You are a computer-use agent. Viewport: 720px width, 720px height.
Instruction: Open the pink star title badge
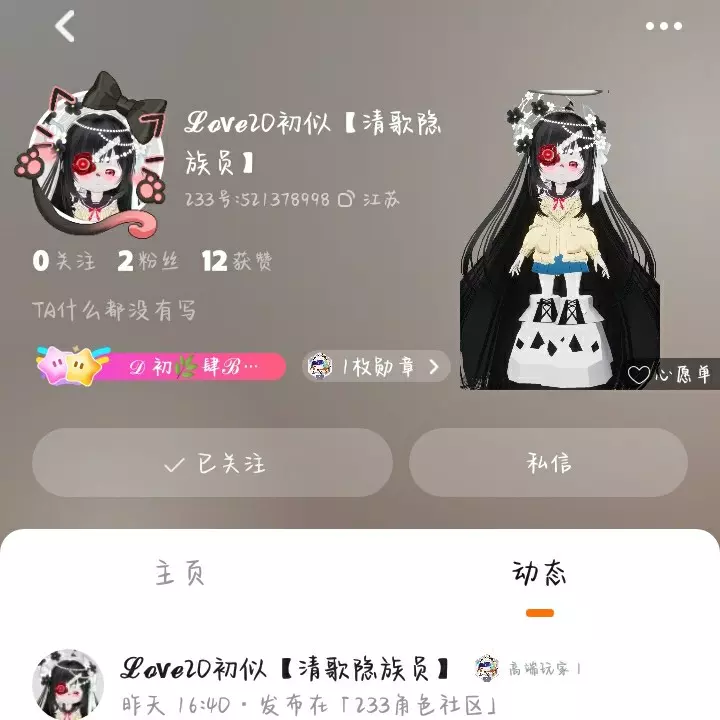point(160,367)
